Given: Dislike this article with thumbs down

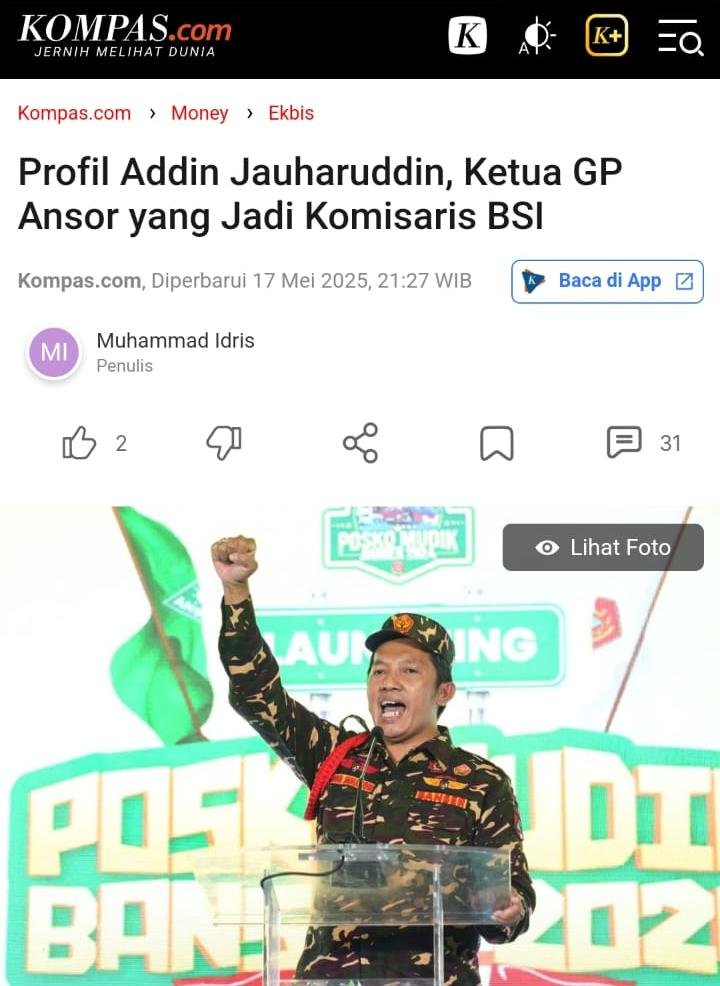Looking at the screenshot, I should coord(223,443).
